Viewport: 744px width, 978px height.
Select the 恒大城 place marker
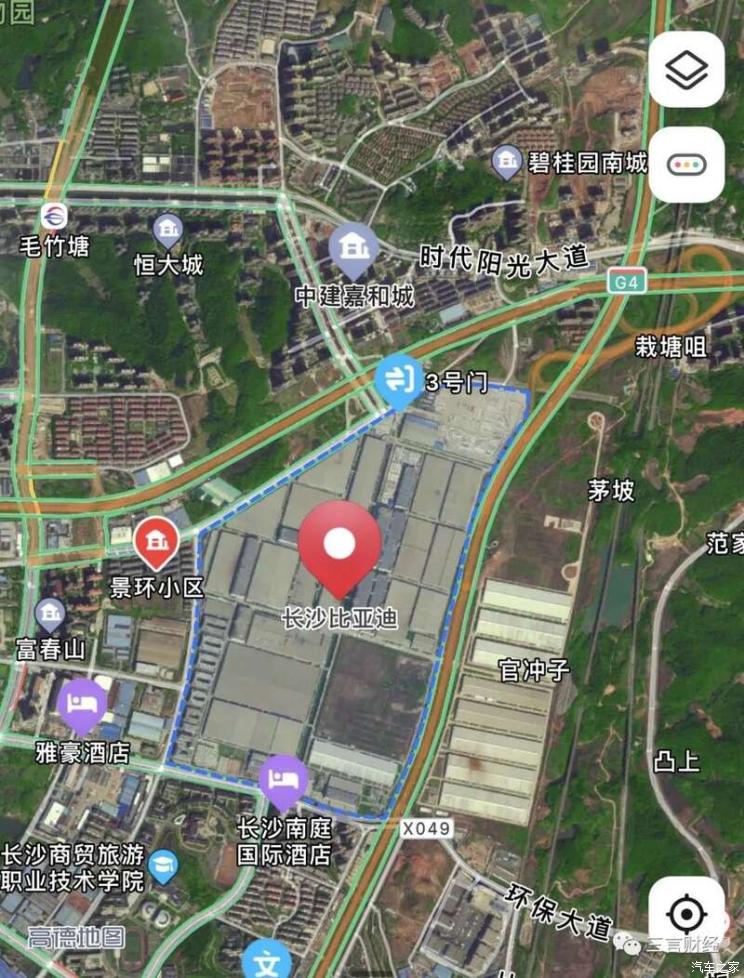[x=168, y=232]
